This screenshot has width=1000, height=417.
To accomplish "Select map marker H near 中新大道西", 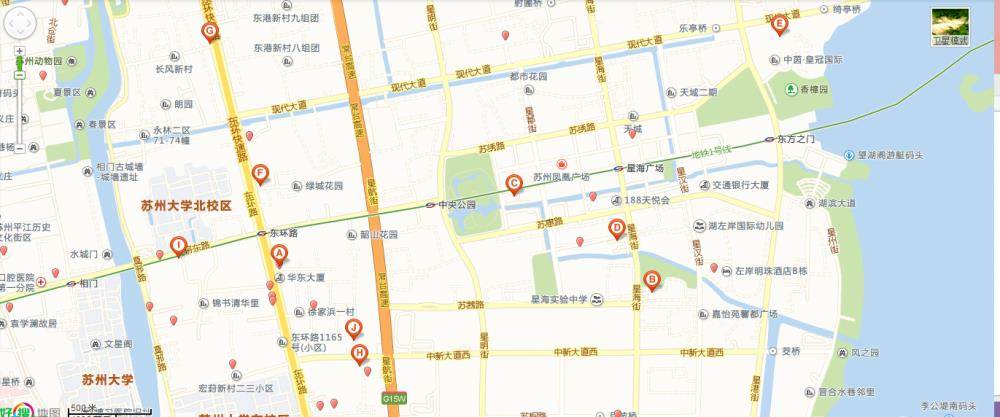I will 359,352.
